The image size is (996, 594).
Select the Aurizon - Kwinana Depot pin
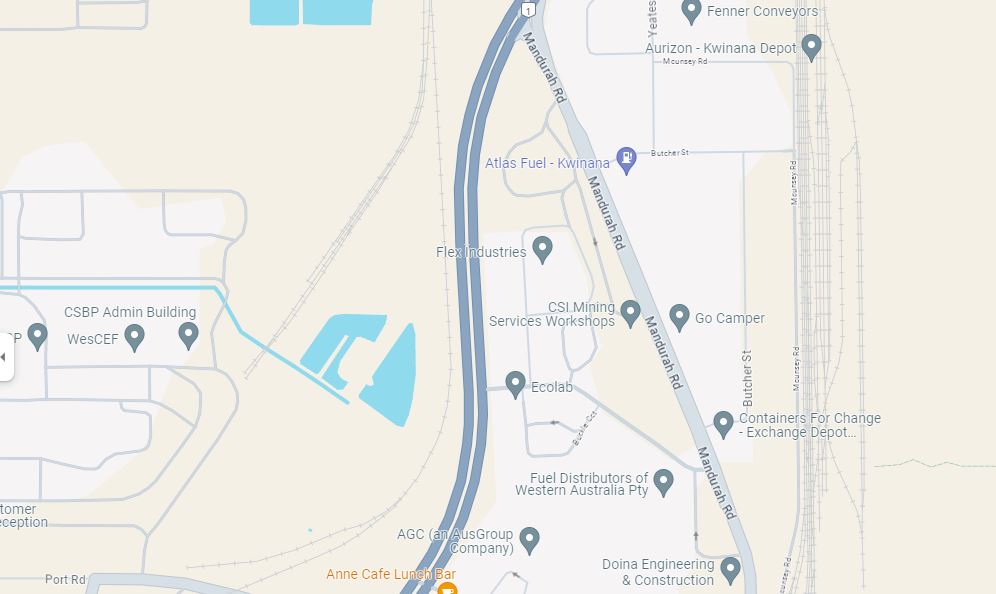click(811, 46)
